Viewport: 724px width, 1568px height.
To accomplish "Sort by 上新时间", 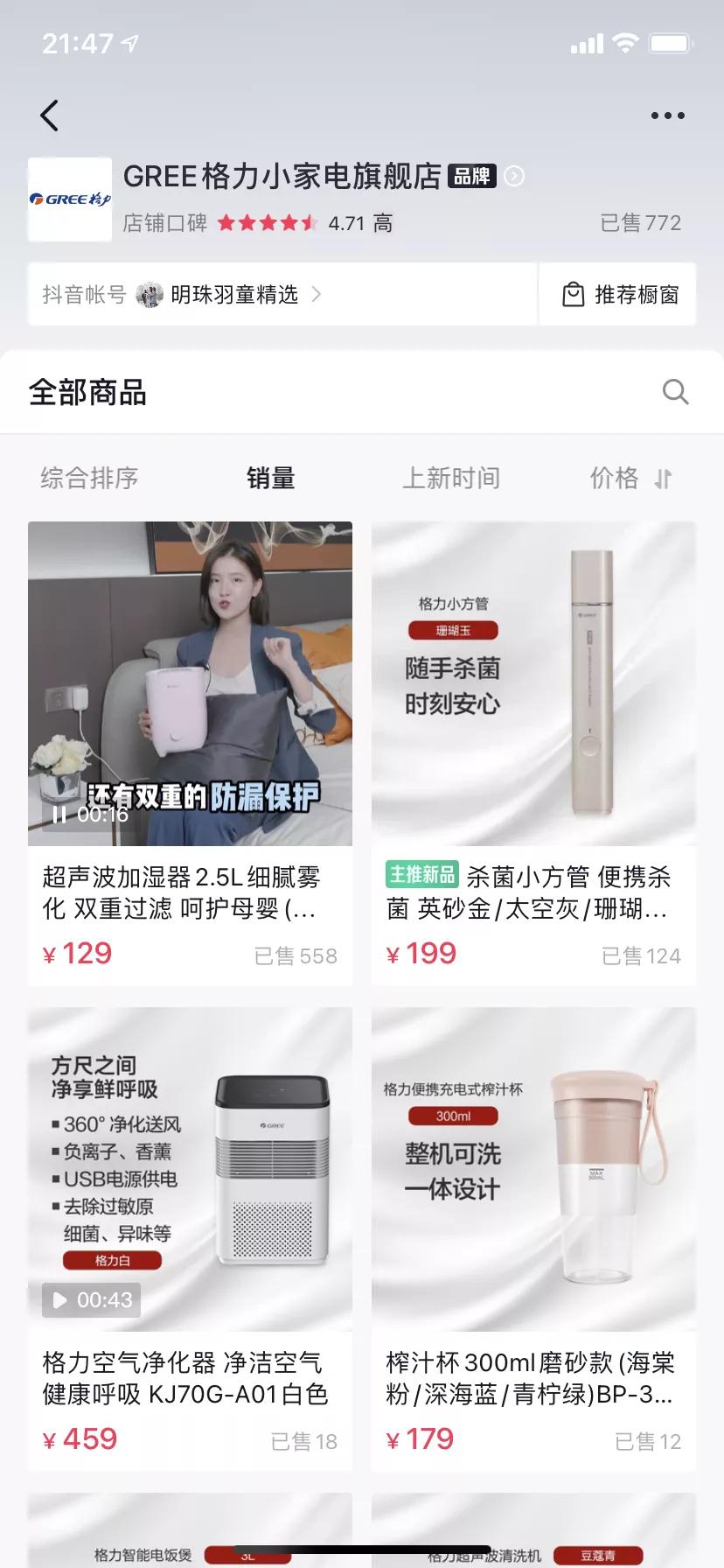I will 451,478.
